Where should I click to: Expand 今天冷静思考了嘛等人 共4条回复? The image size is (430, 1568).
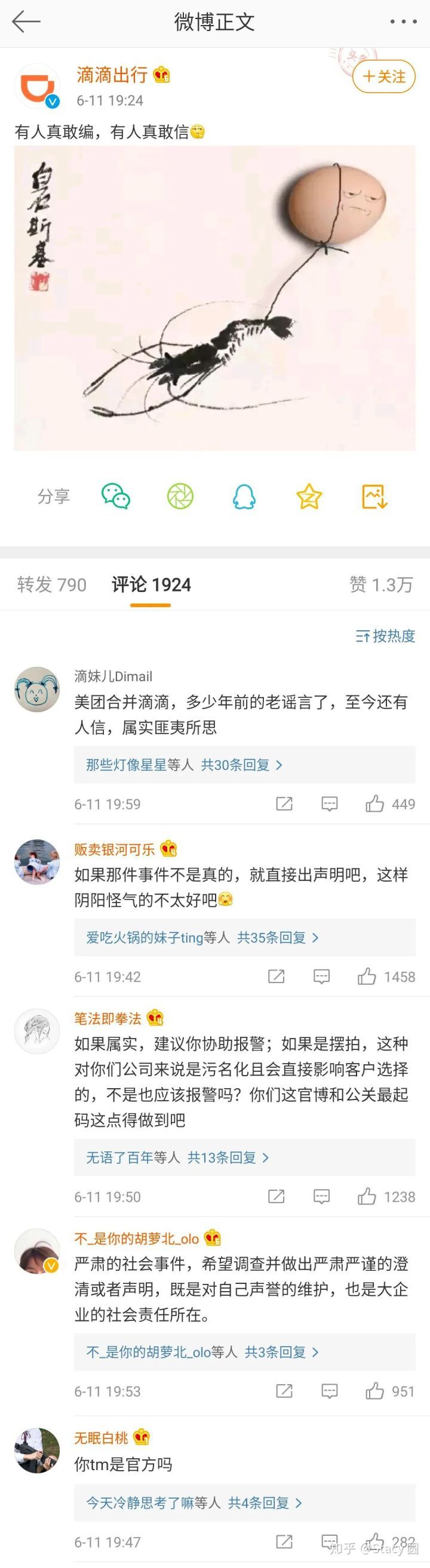click(x=193, y=1503)
